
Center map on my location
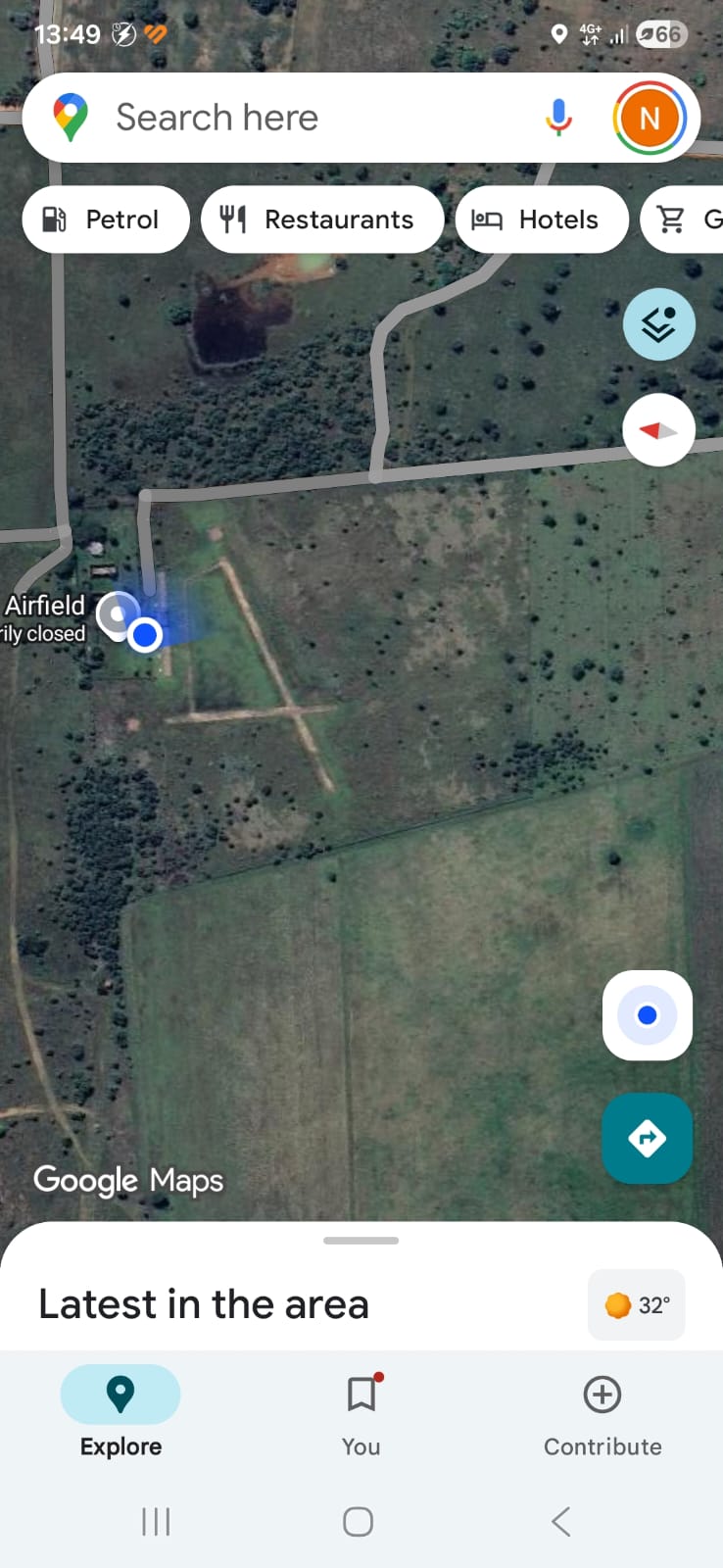(647, 1015)
